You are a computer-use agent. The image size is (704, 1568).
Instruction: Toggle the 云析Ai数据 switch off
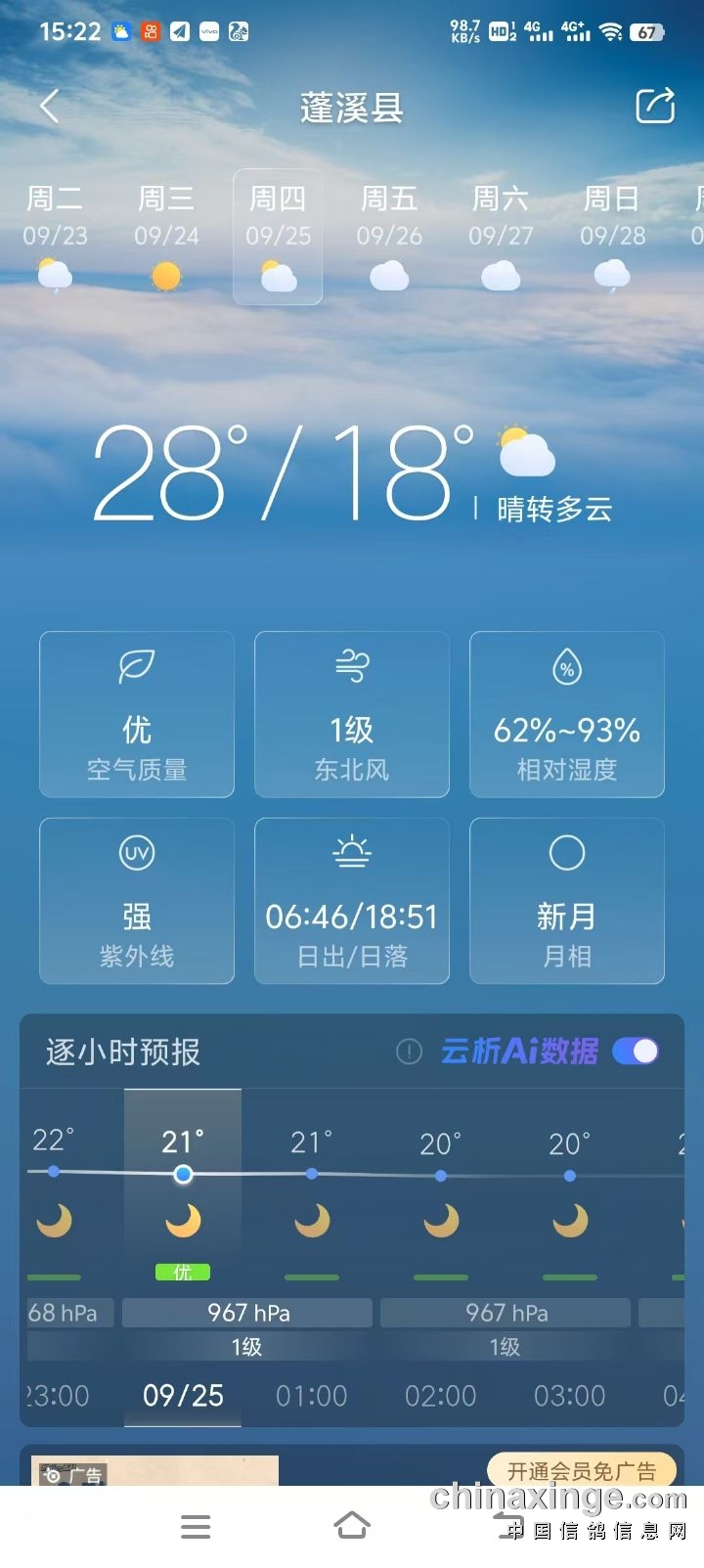(x=636, y=1052)
